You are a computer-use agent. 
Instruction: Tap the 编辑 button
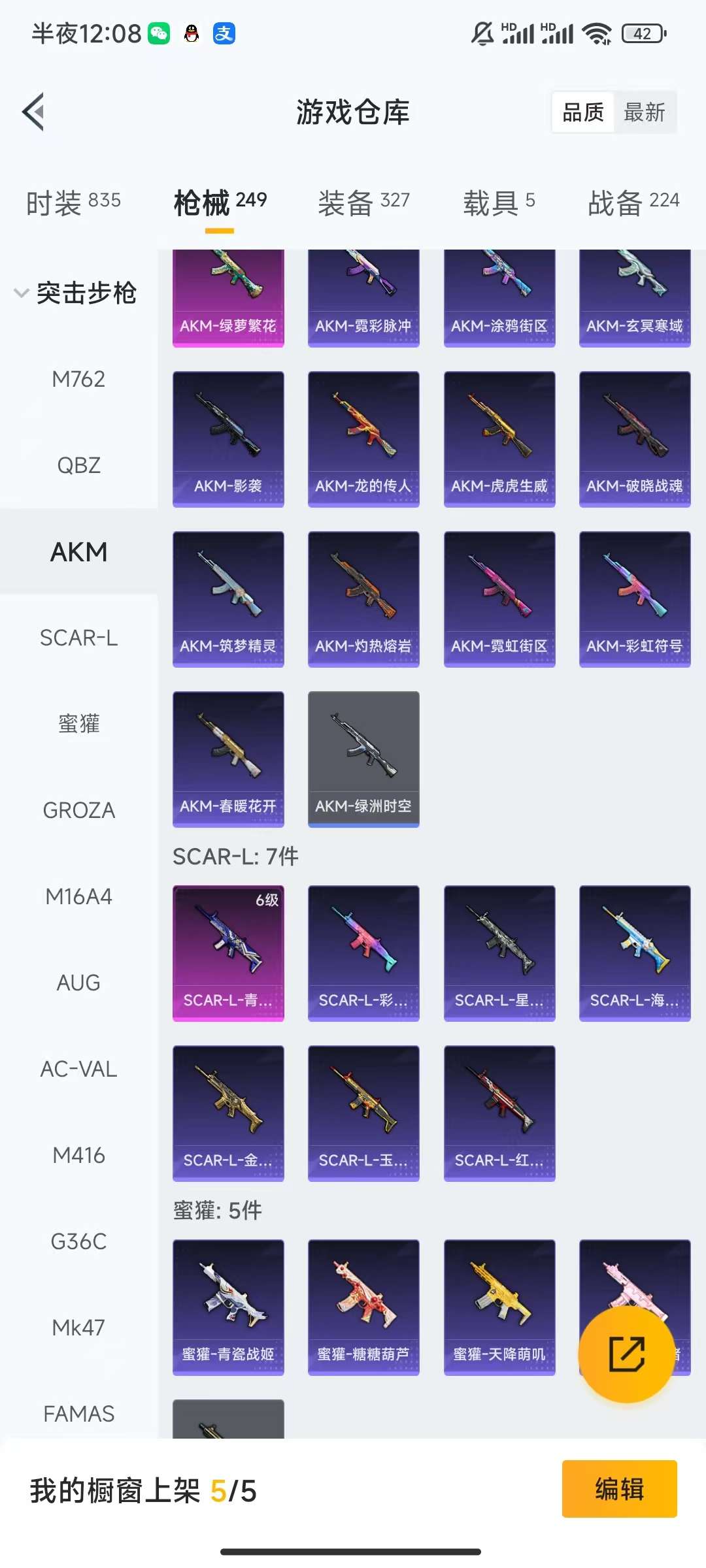(619, 1489)
